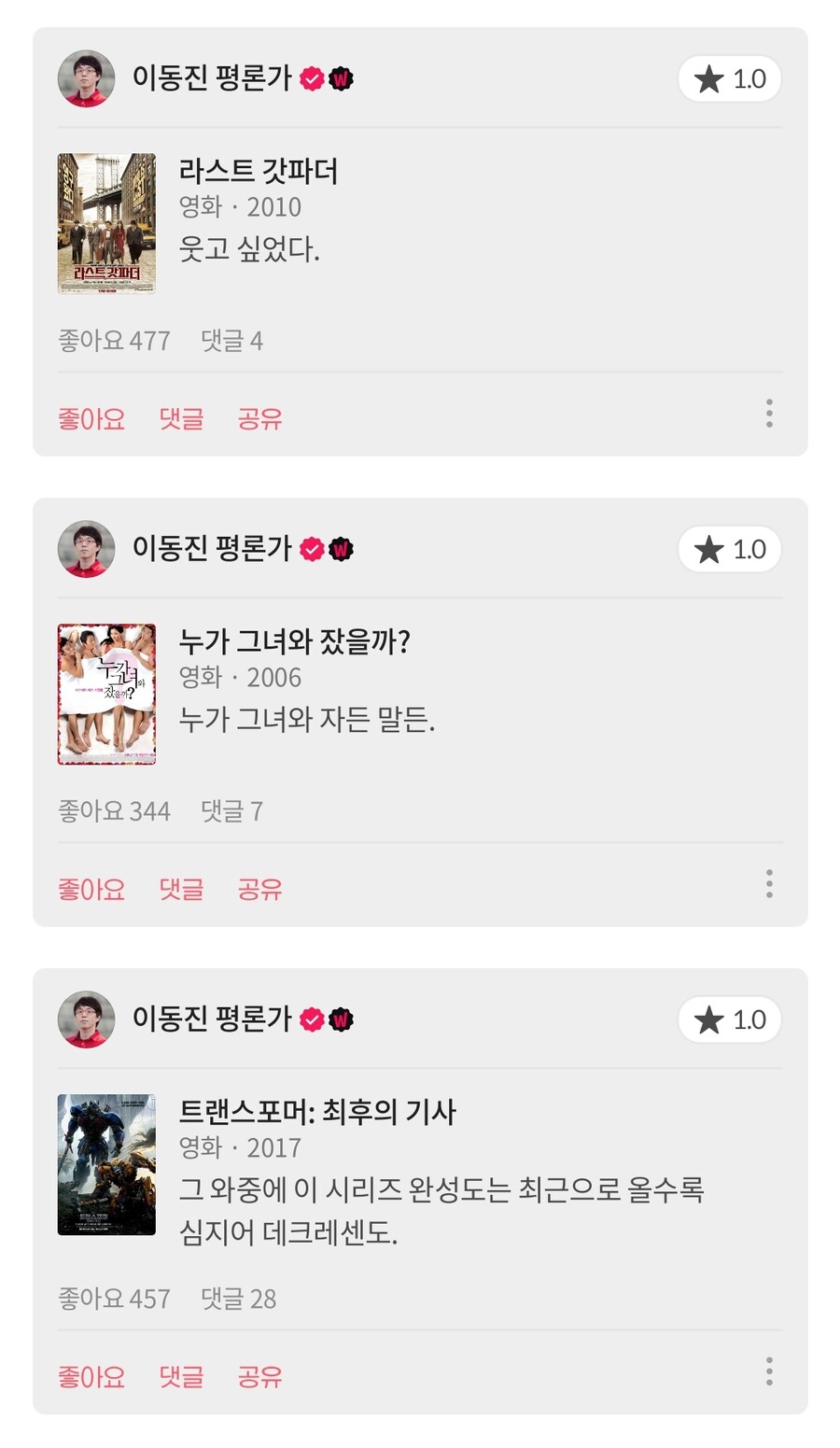Screen dimensions: 840x1448
Task: Open the 라스트 갓파더 movie title link
Action: [x=259, y=172]
